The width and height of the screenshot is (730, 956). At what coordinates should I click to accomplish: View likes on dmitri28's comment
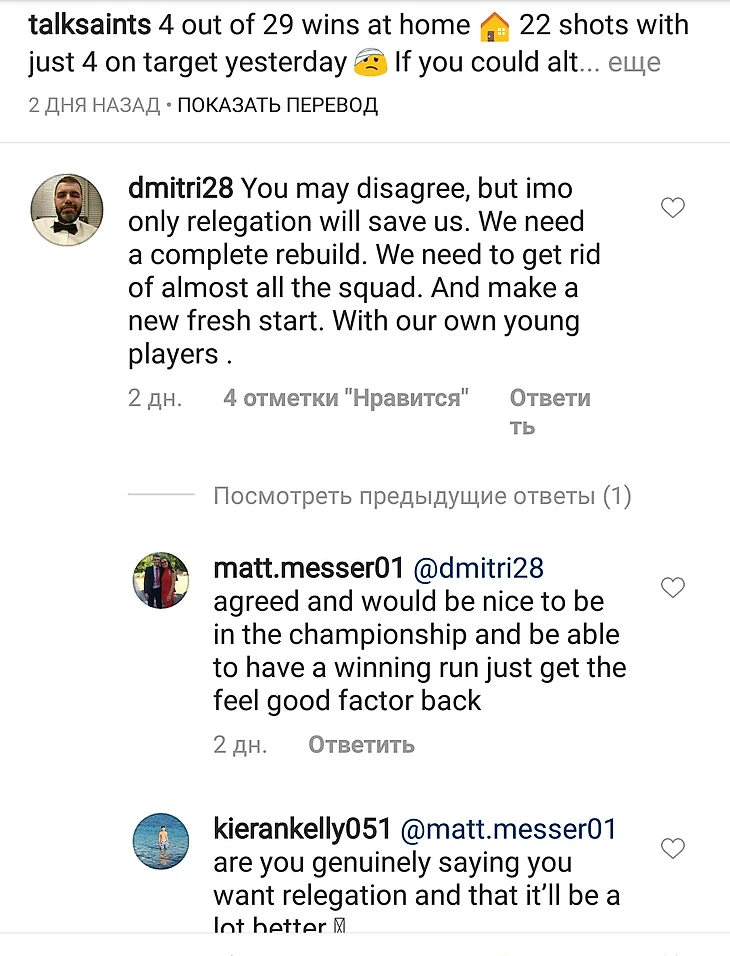click(x=346, y=398)
